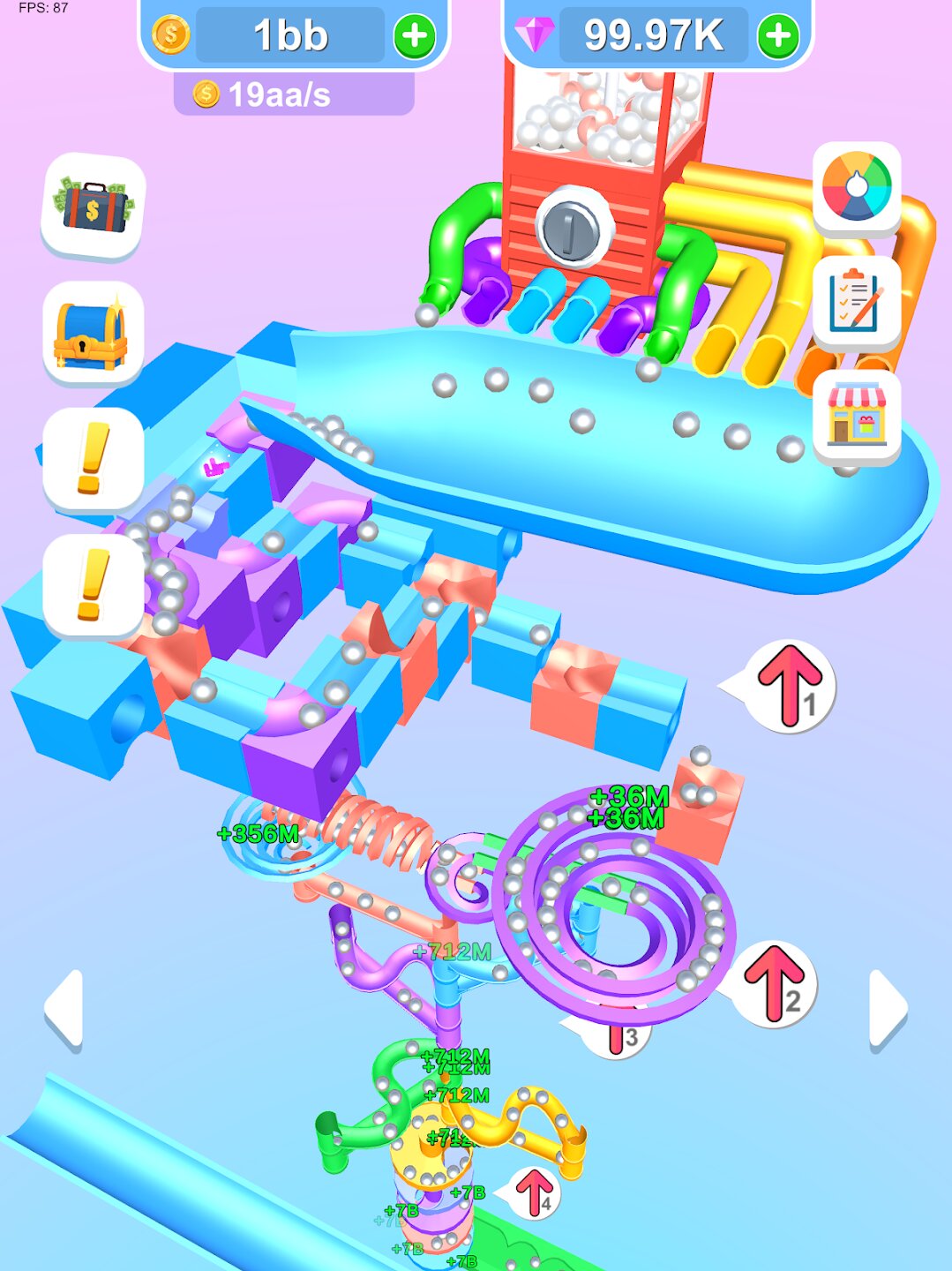Open the shop storefront

coord(857,416)
